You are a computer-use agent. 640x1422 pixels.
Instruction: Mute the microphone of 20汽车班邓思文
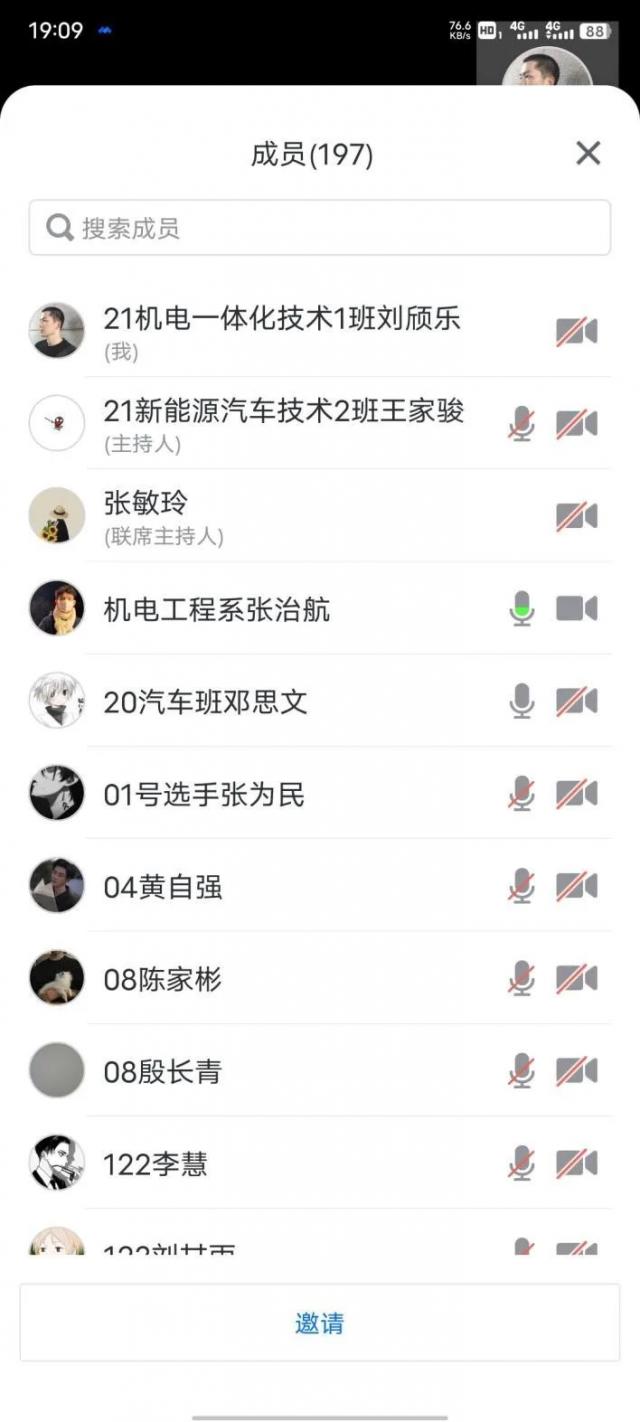521,701
